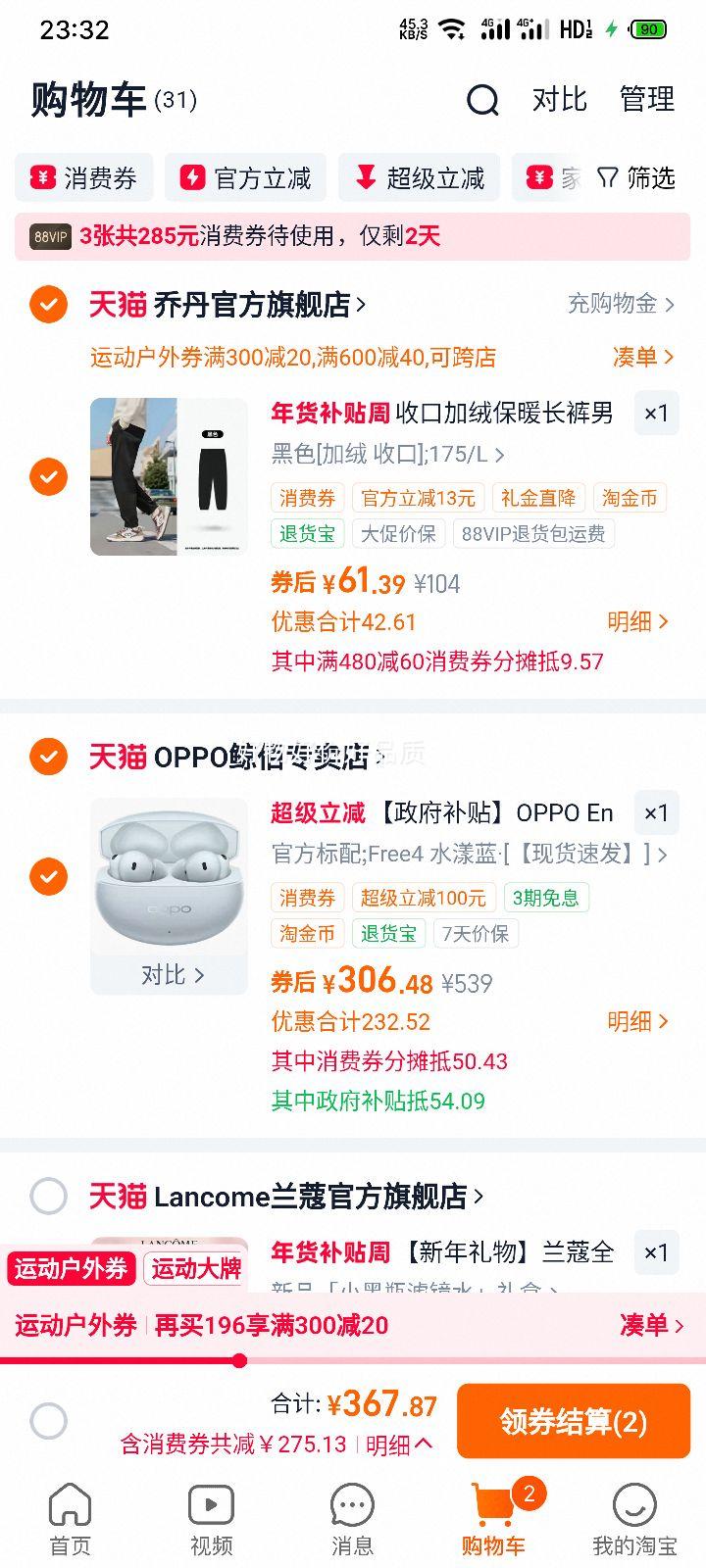Tap the 官方立减 lightning filter chip
Image resolution: width=706 pixels, height=1568 pixels.
click(x=245, y=177)
